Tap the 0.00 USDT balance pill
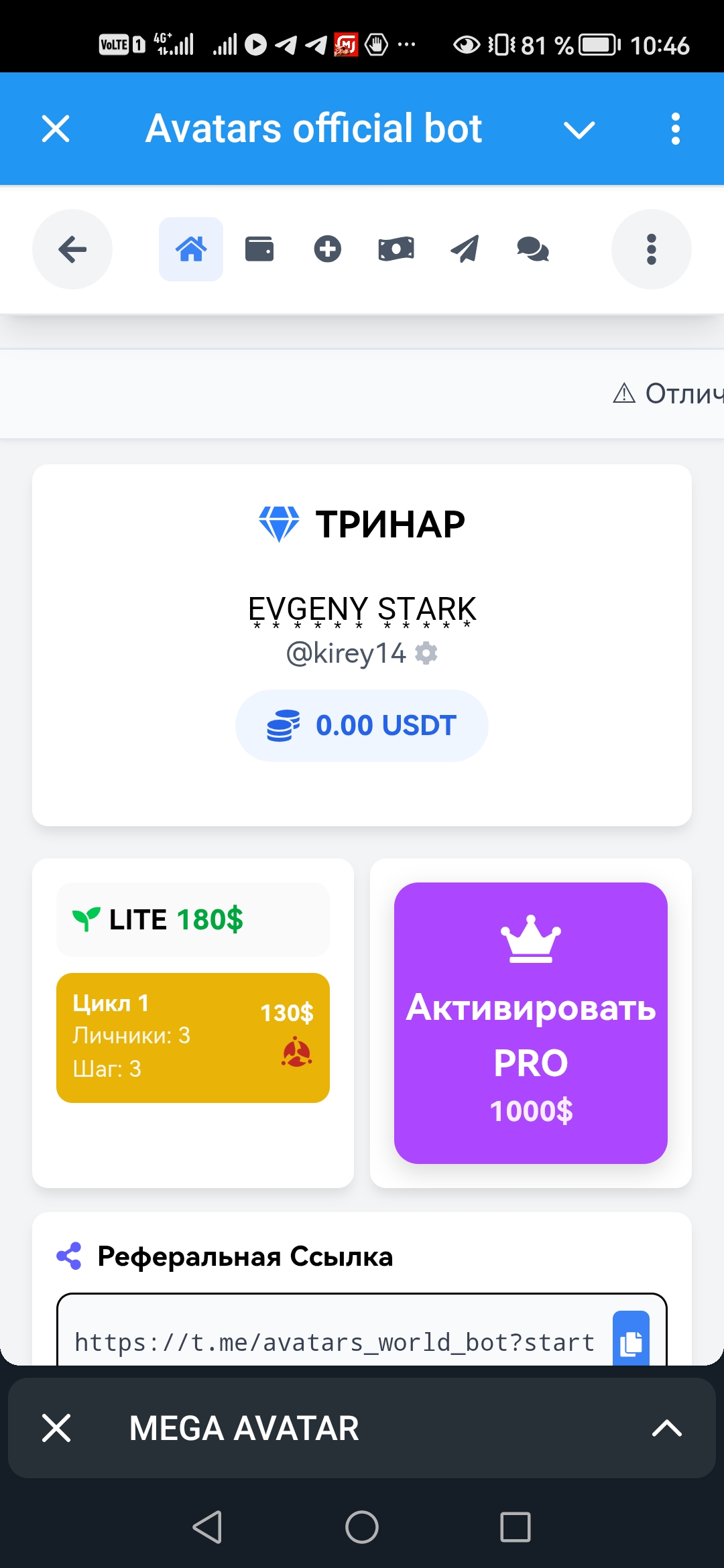Image resolution: width=724 pixels, height=1568 pixels. coord(362,726)
